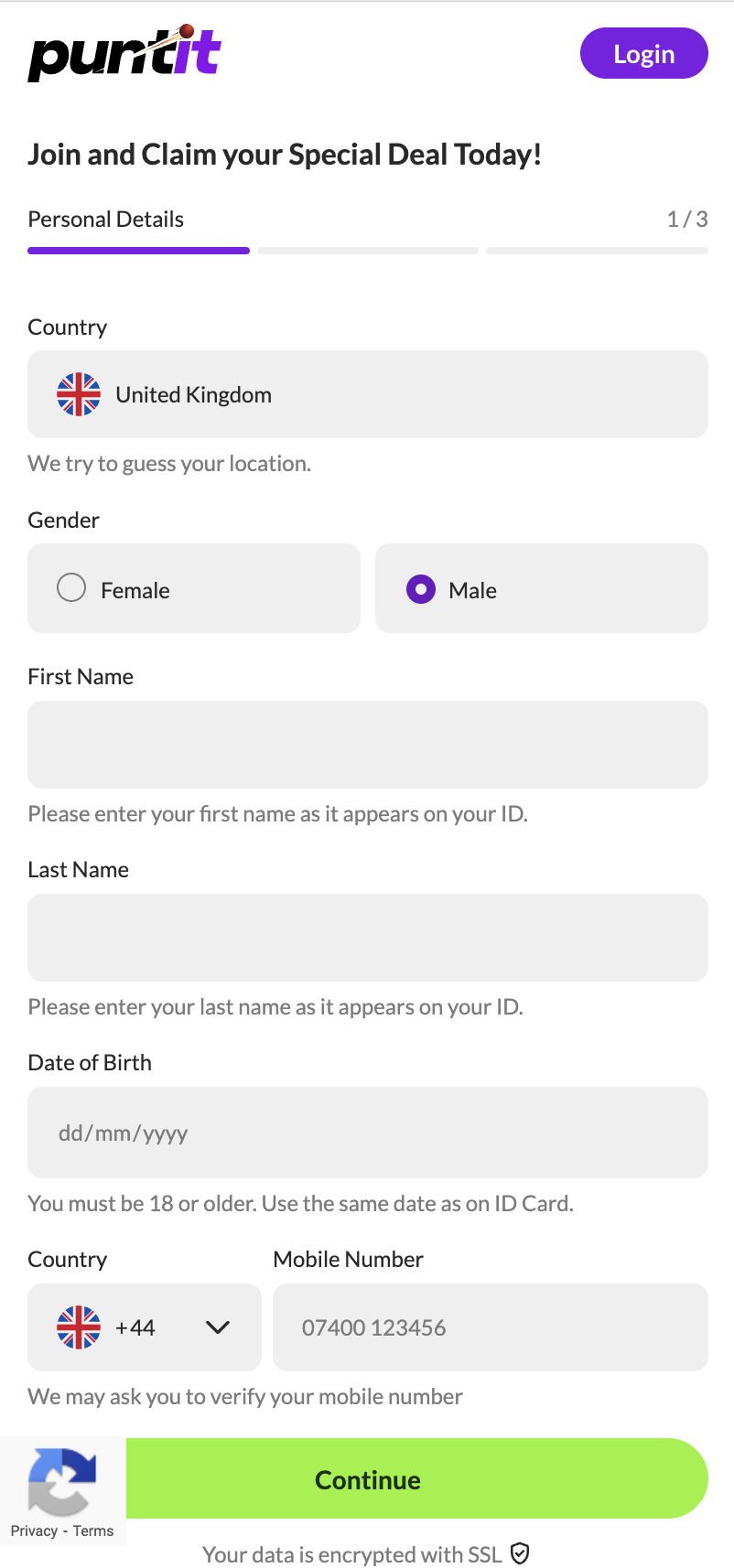
Task: Click the UK flag next to +44
Action: [81, 1326]
